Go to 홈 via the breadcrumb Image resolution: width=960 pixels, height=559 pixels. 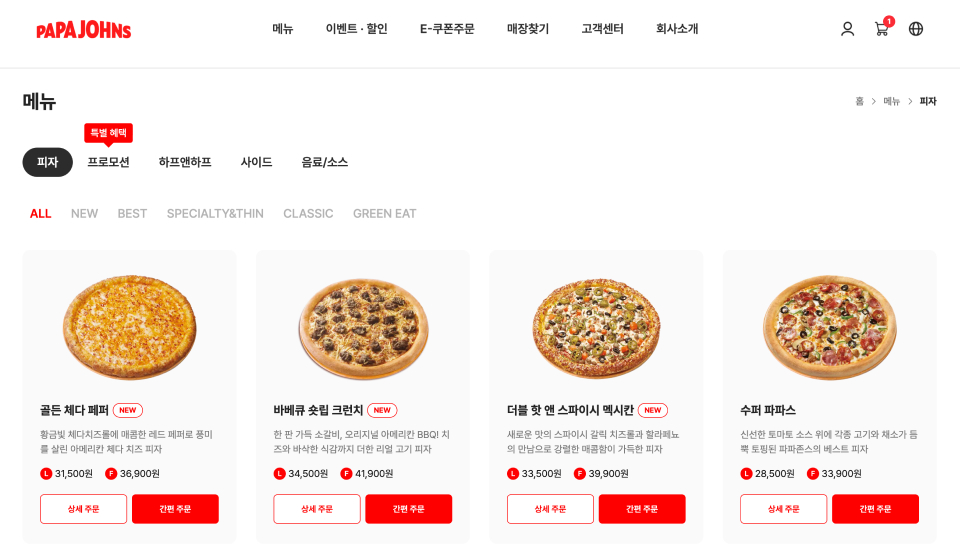(x=859, y=102)
